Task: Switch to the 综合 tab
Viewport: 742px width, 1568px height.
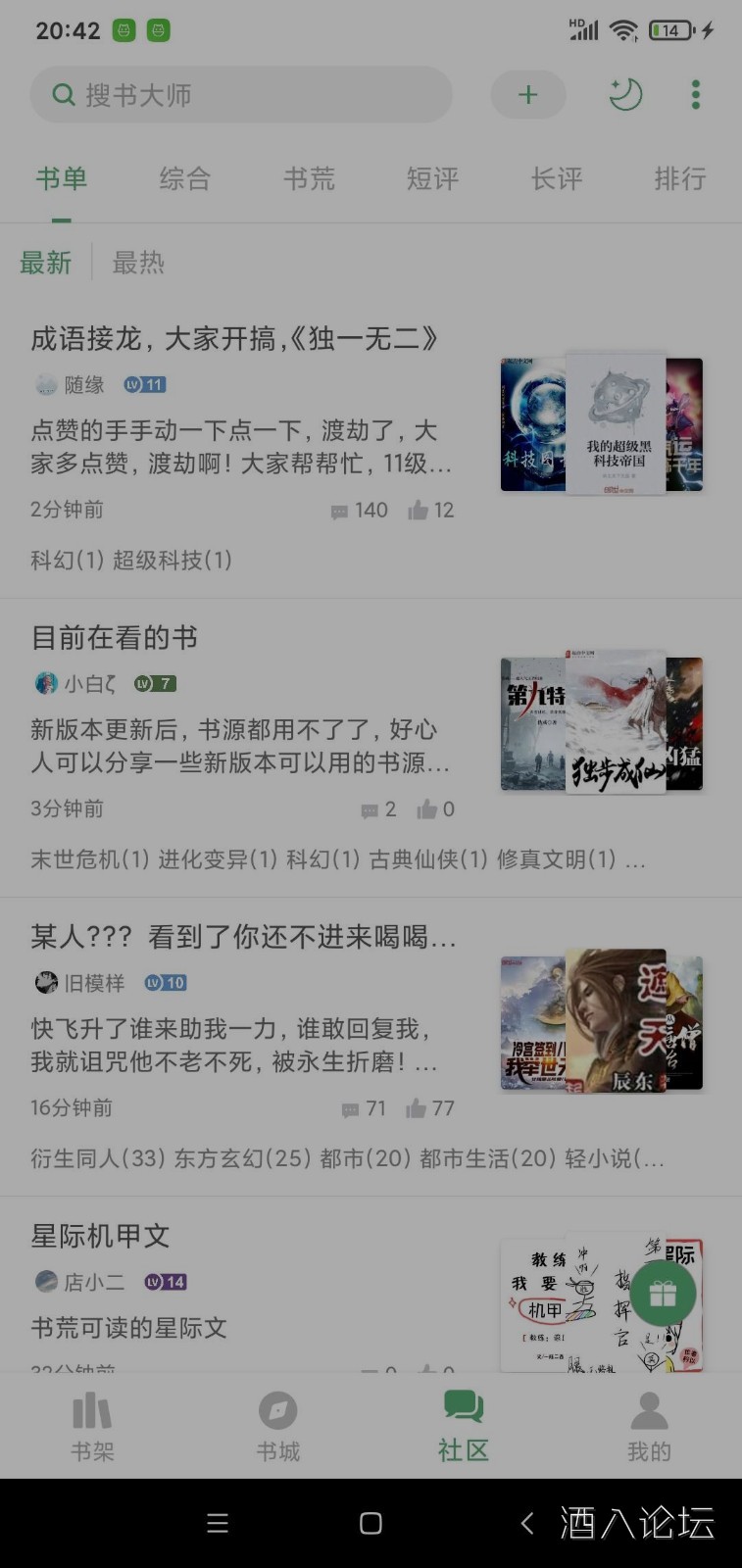Action: (x=185, y=178)
